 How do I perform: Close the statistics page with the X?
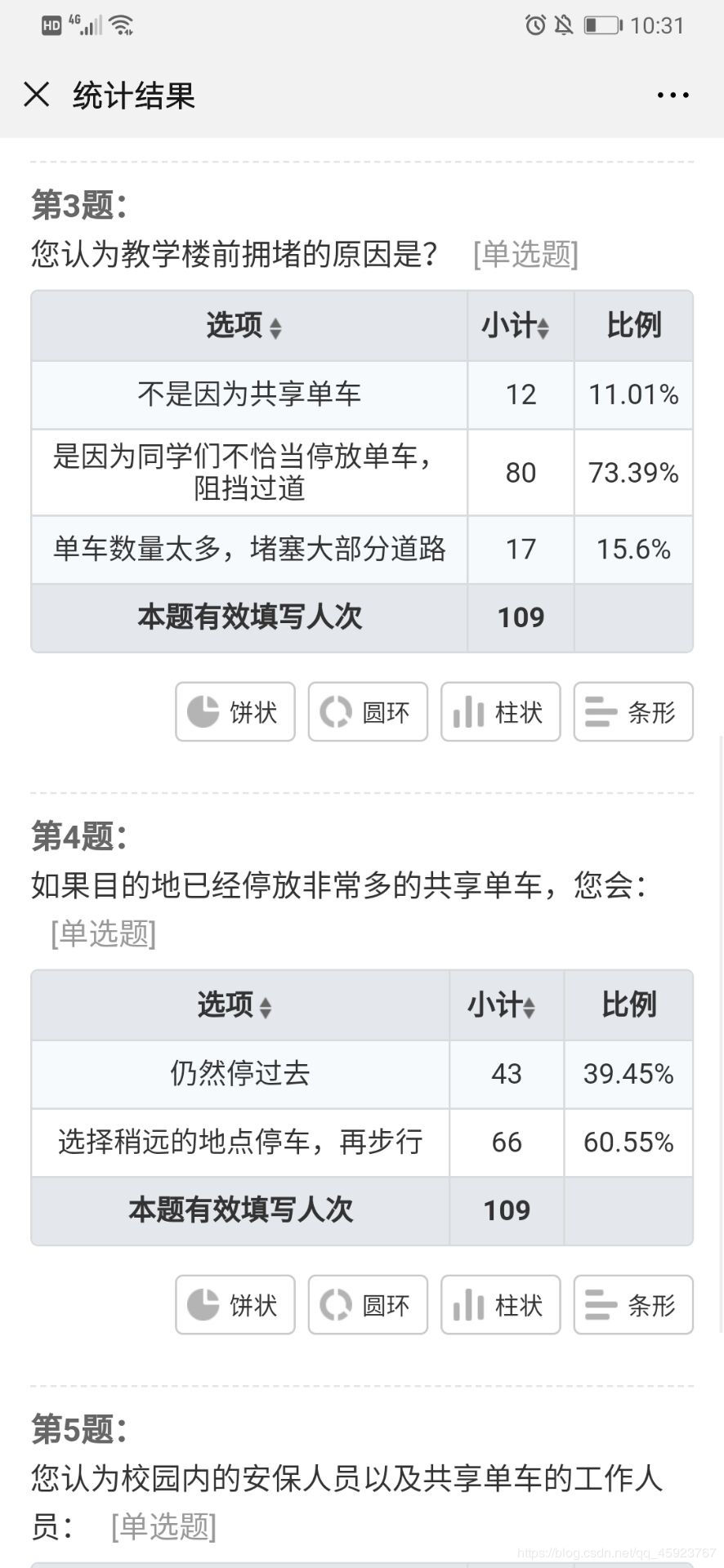36,96
